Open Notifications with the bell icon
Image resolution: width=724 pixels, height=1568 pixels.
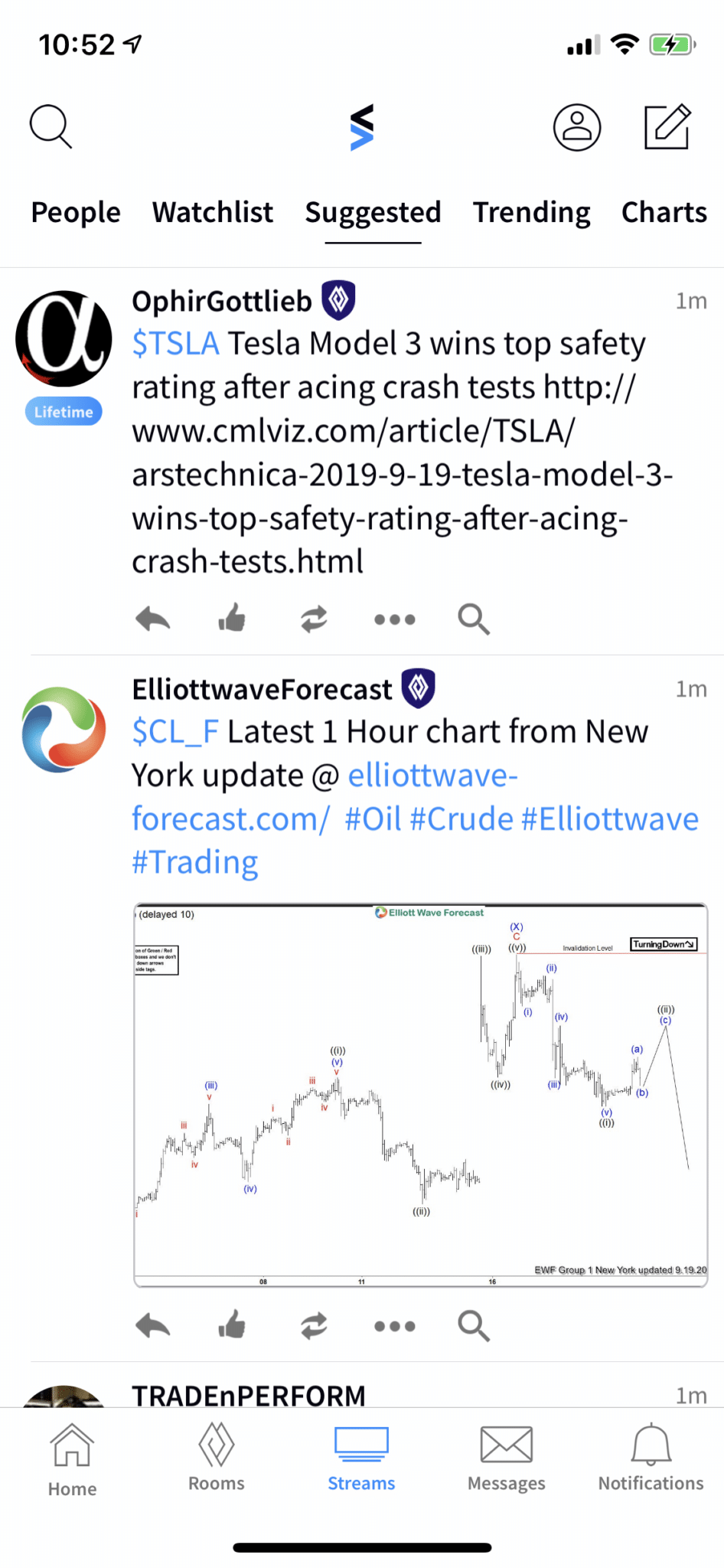[x=650, y=1459]
